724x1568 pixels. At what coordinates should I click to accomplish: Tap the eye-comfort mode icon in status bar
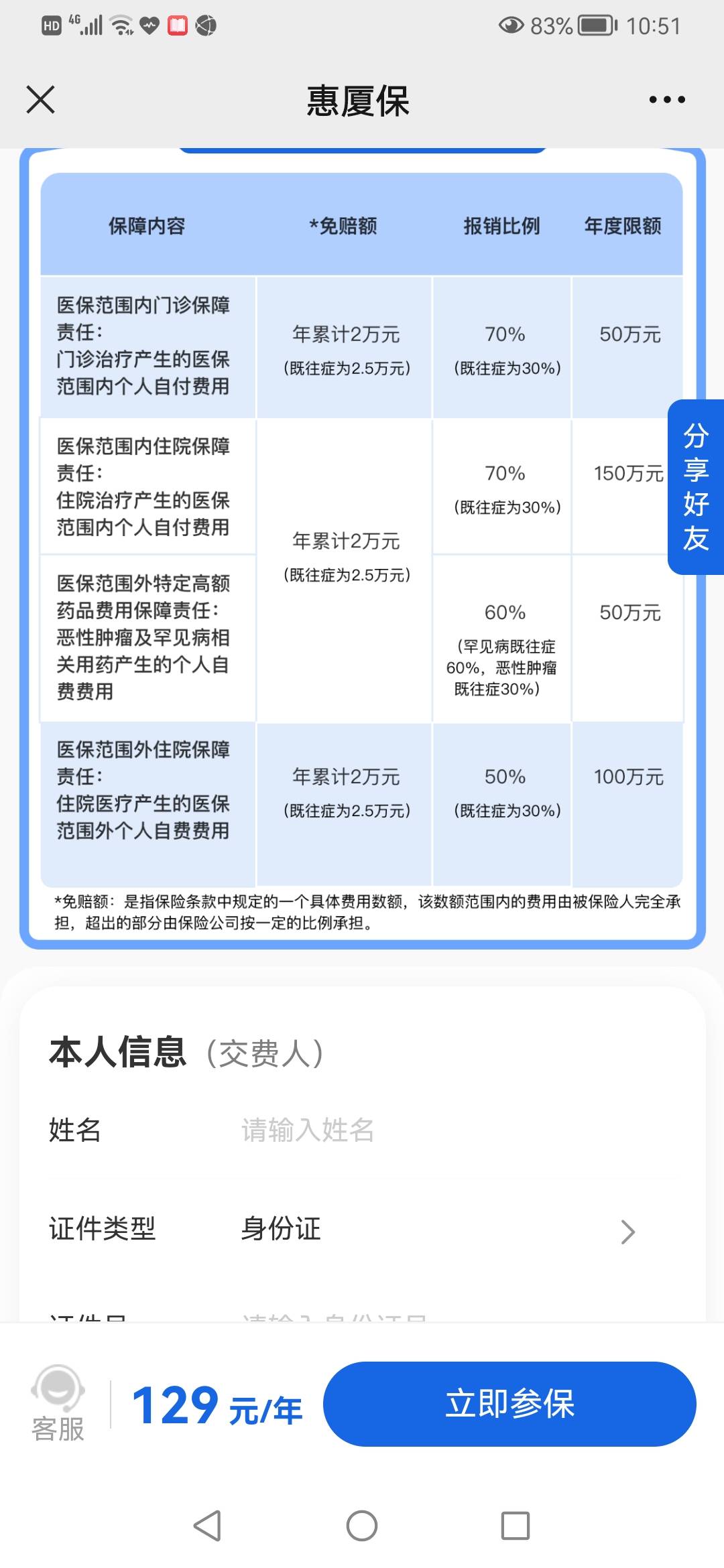coord(511,25)
